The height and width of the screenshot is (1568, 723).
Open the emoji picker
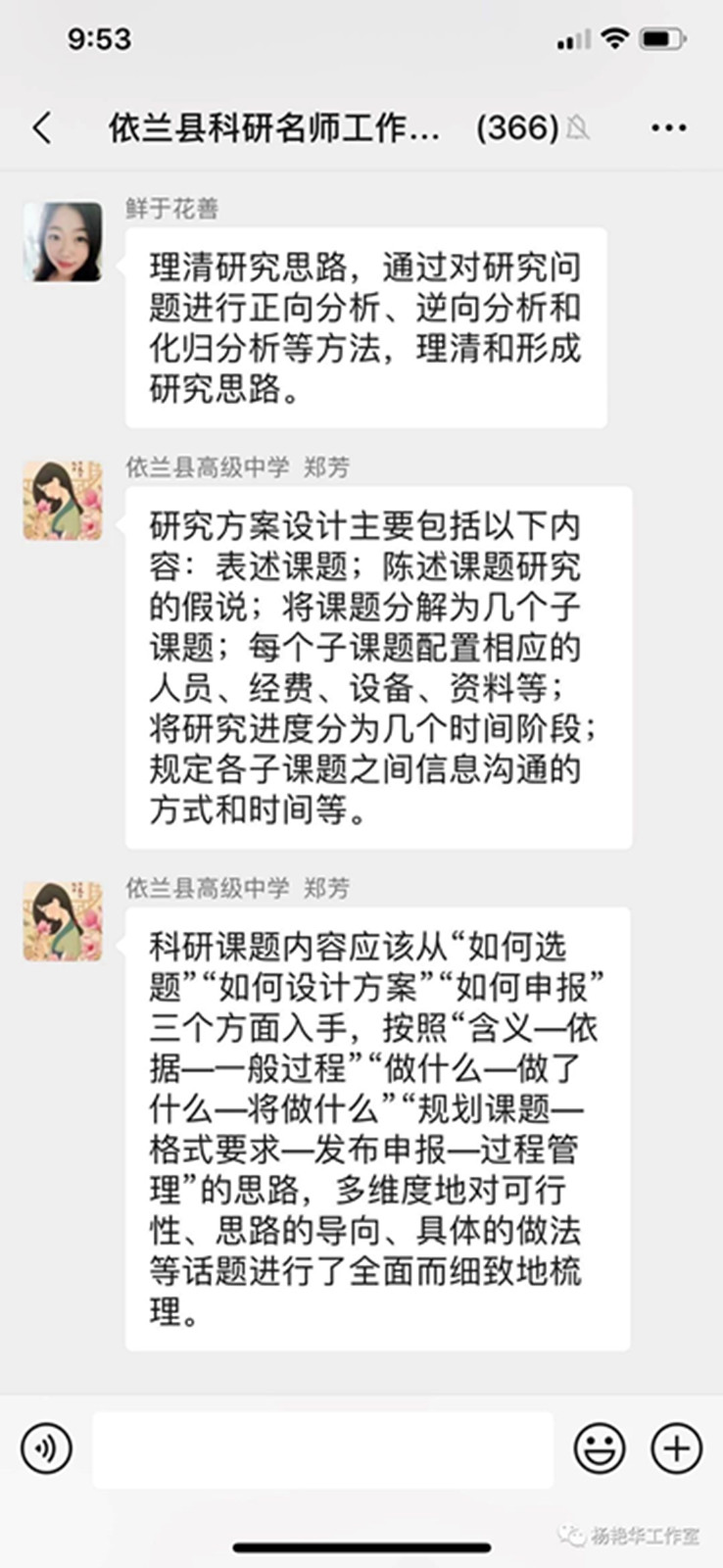[600, 1447]
